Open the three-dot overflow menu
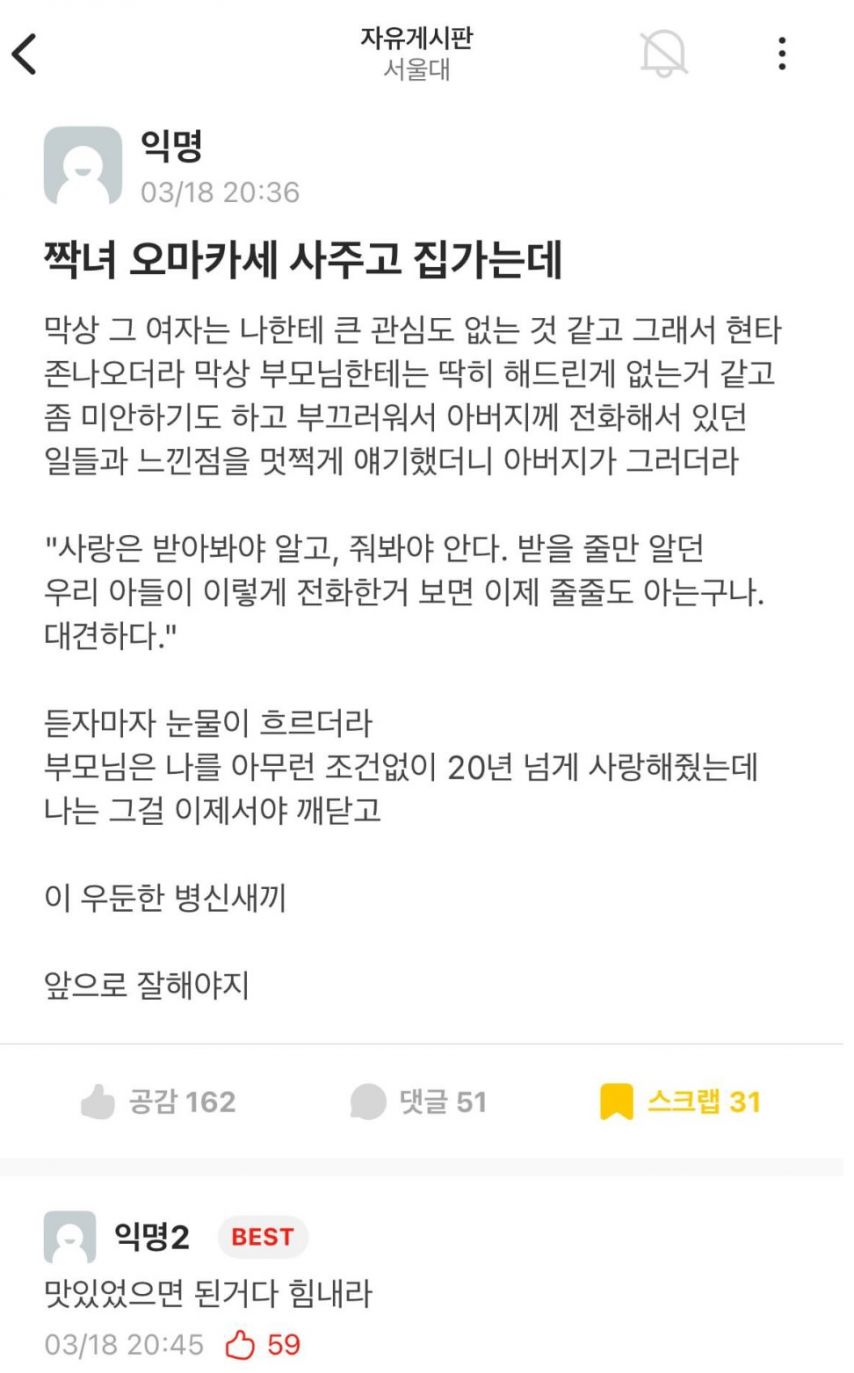 click(x=782, y=54)
